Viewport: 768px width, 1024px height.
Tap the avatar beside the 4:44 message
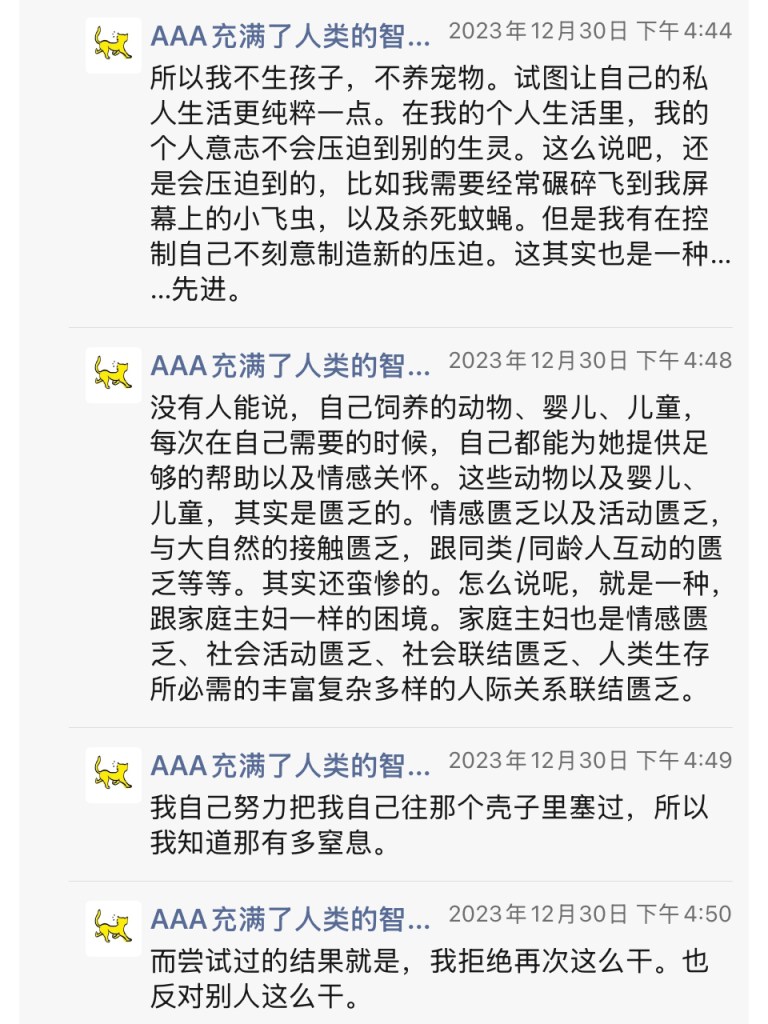pyautogui.click(x=113, y=45)
